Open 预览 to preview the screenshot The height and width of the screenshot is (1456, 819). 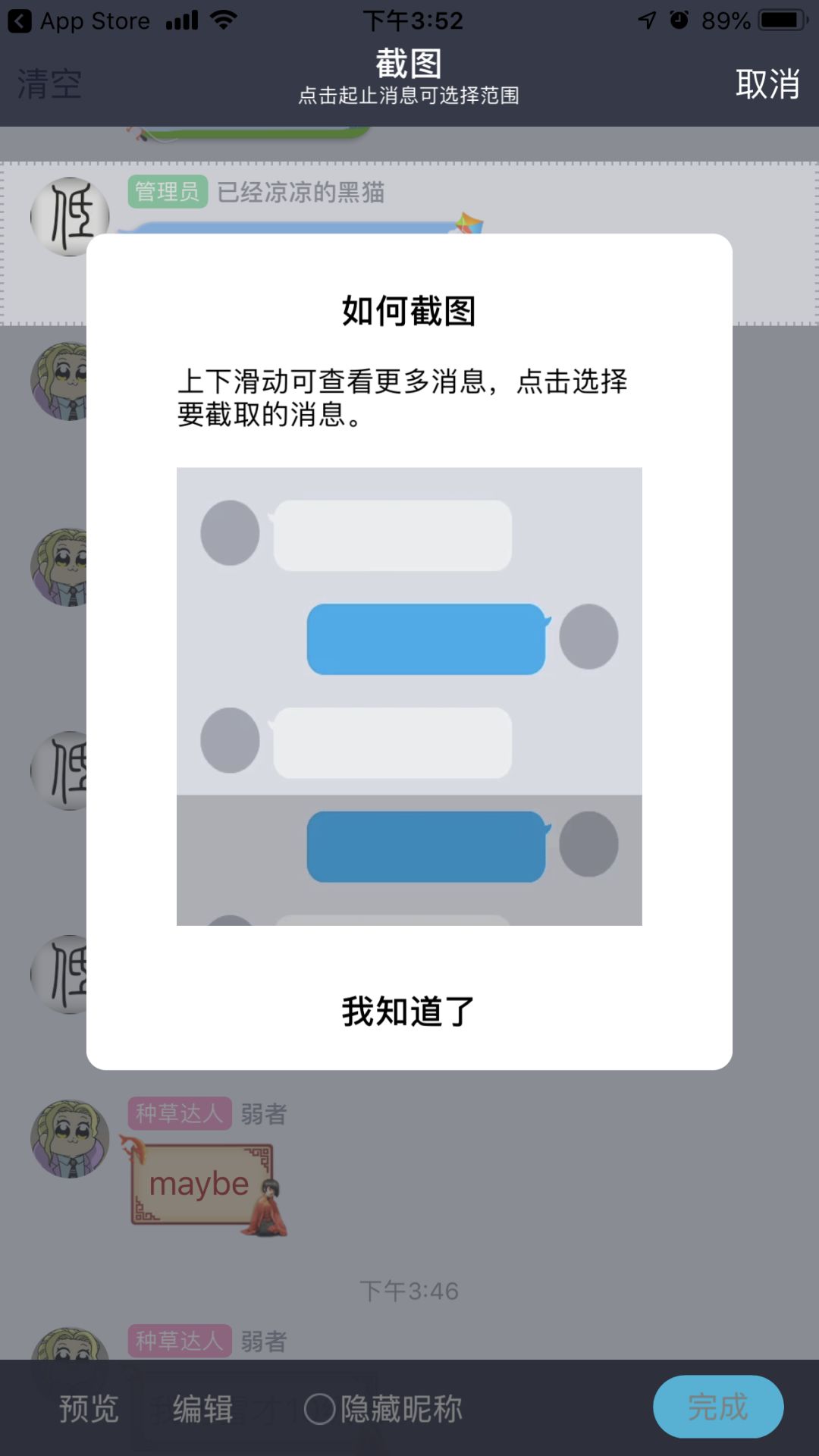pyautogui.click(x=89, y=1409)
